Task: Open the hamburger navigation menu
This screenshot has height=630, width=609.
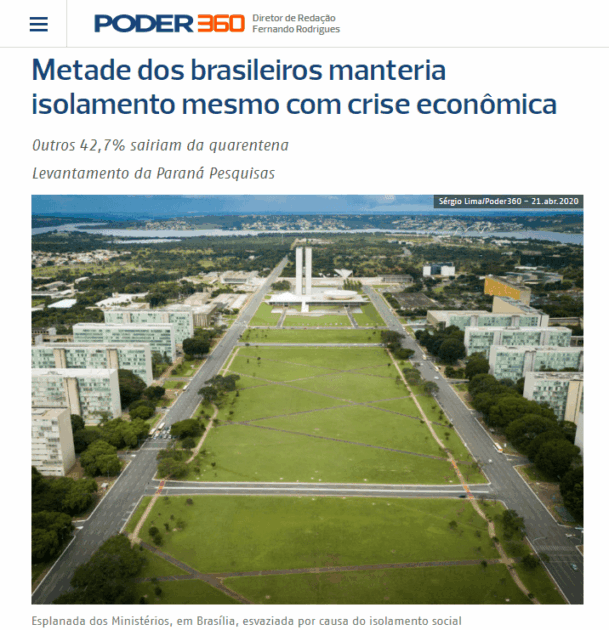Action: (38, 23)
